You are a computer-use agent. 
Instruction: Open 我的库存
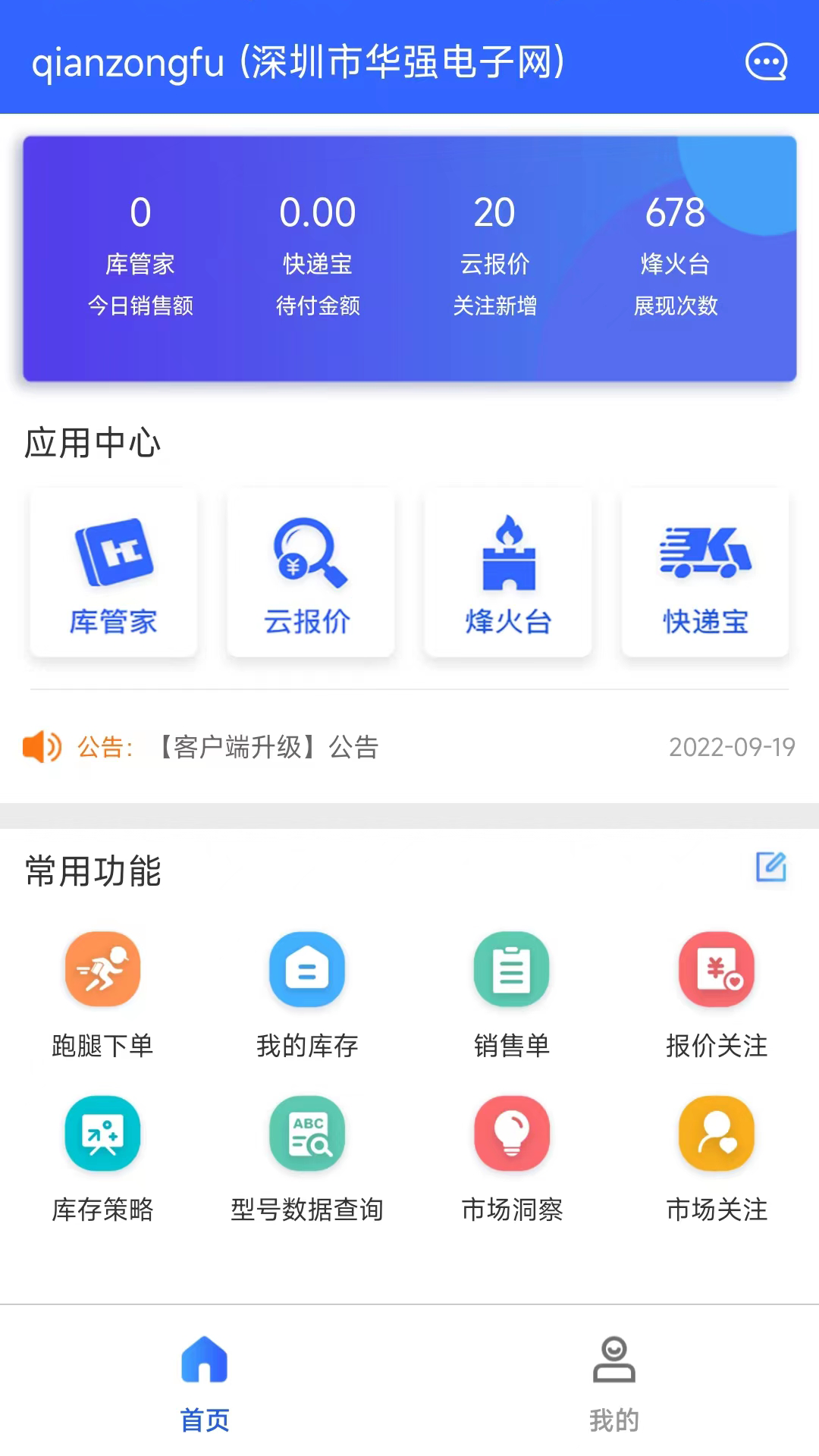pyautogui.click(x=307, y=993)
